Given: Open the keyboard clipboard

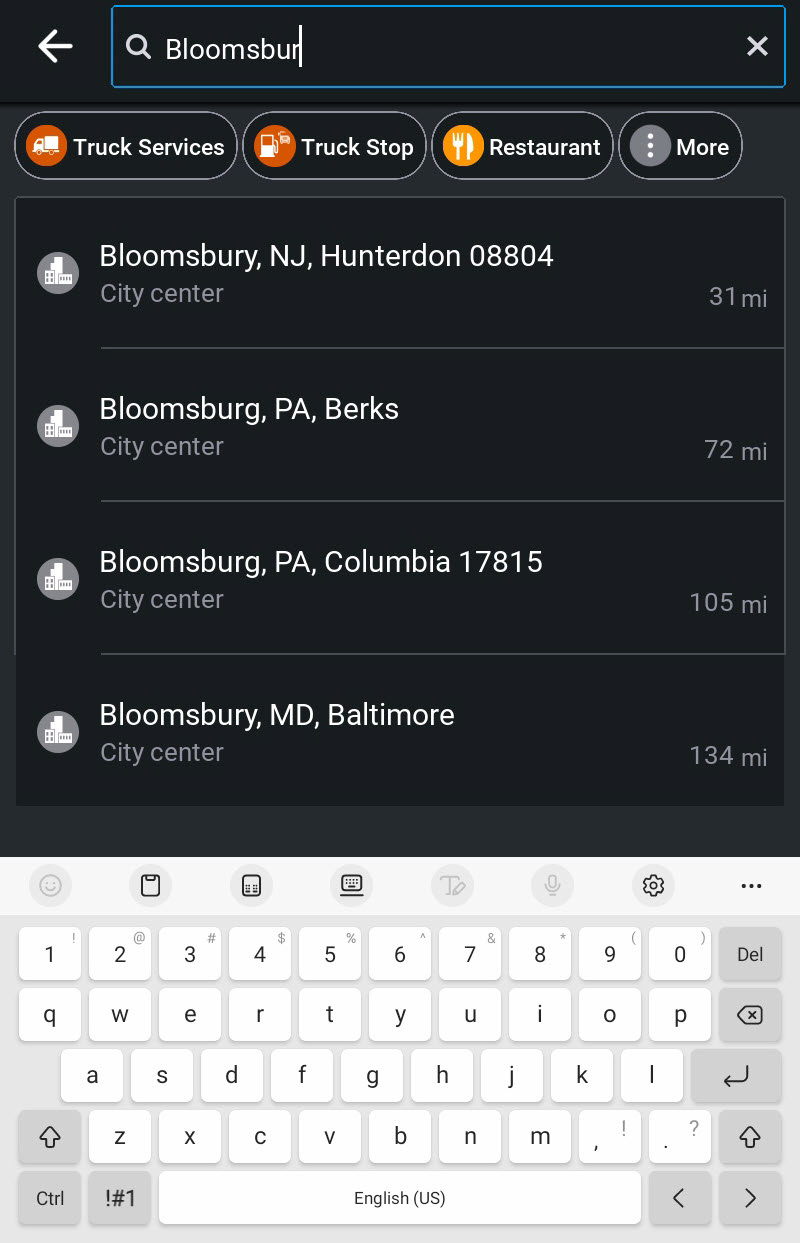Looking at the screenshot, I should [150, 885].
